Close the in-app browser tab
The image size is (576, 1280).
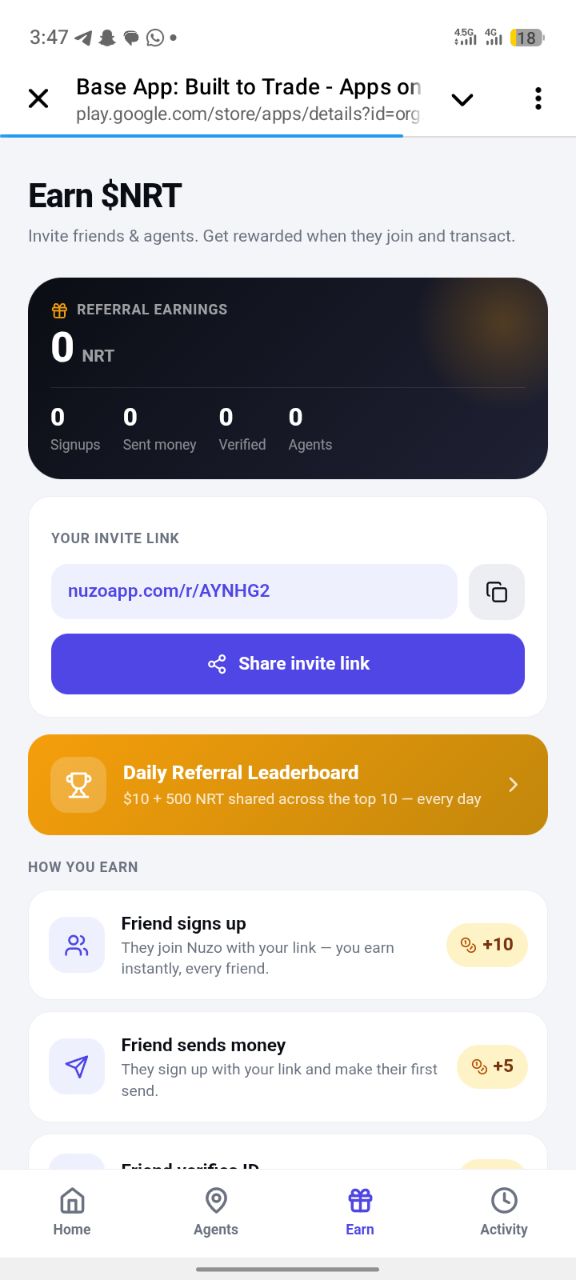coord(38,98)
